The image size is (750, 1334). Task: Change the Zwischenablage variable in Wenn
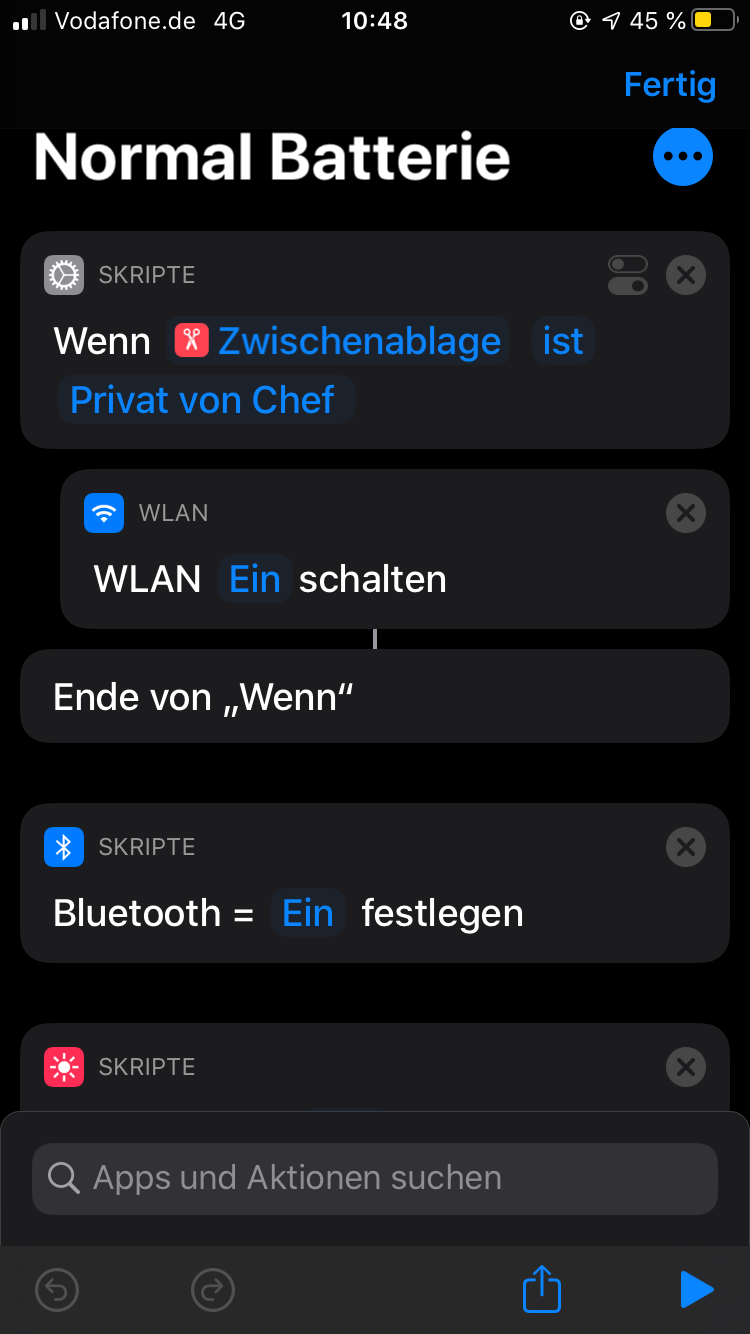[339, 341]
